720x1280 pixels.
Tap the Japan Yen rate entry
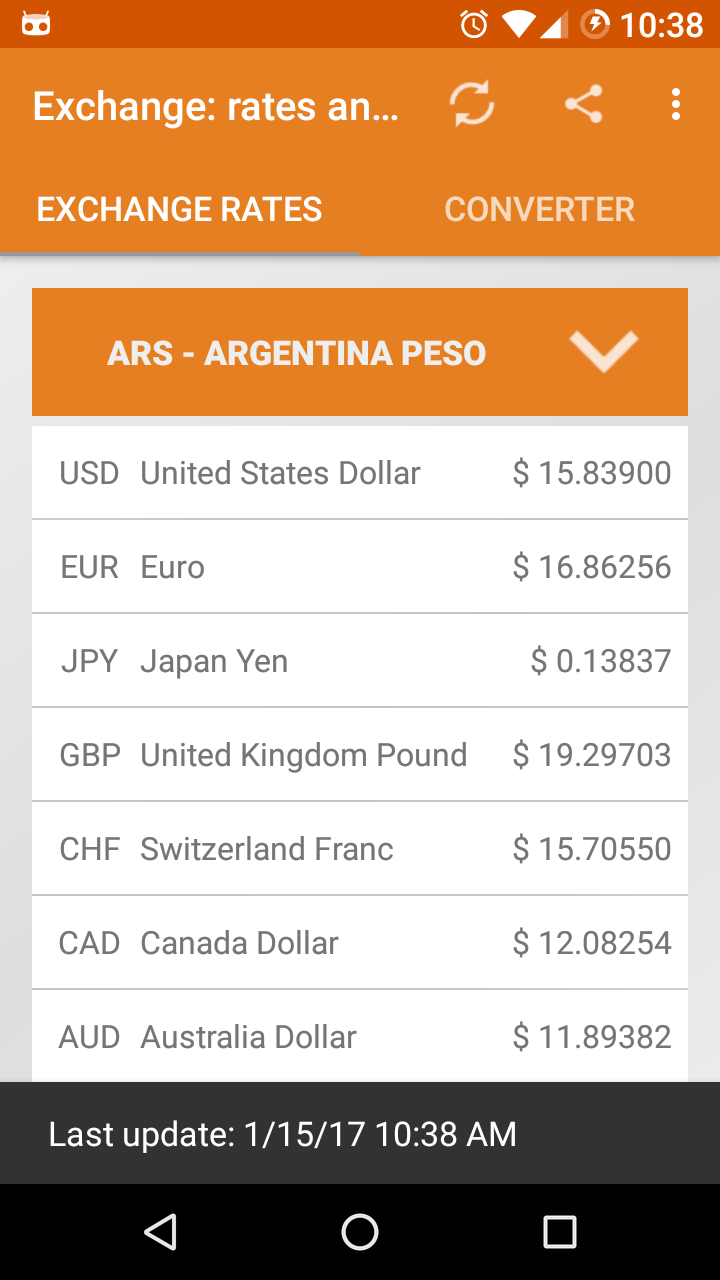click(x=360, y=660)
